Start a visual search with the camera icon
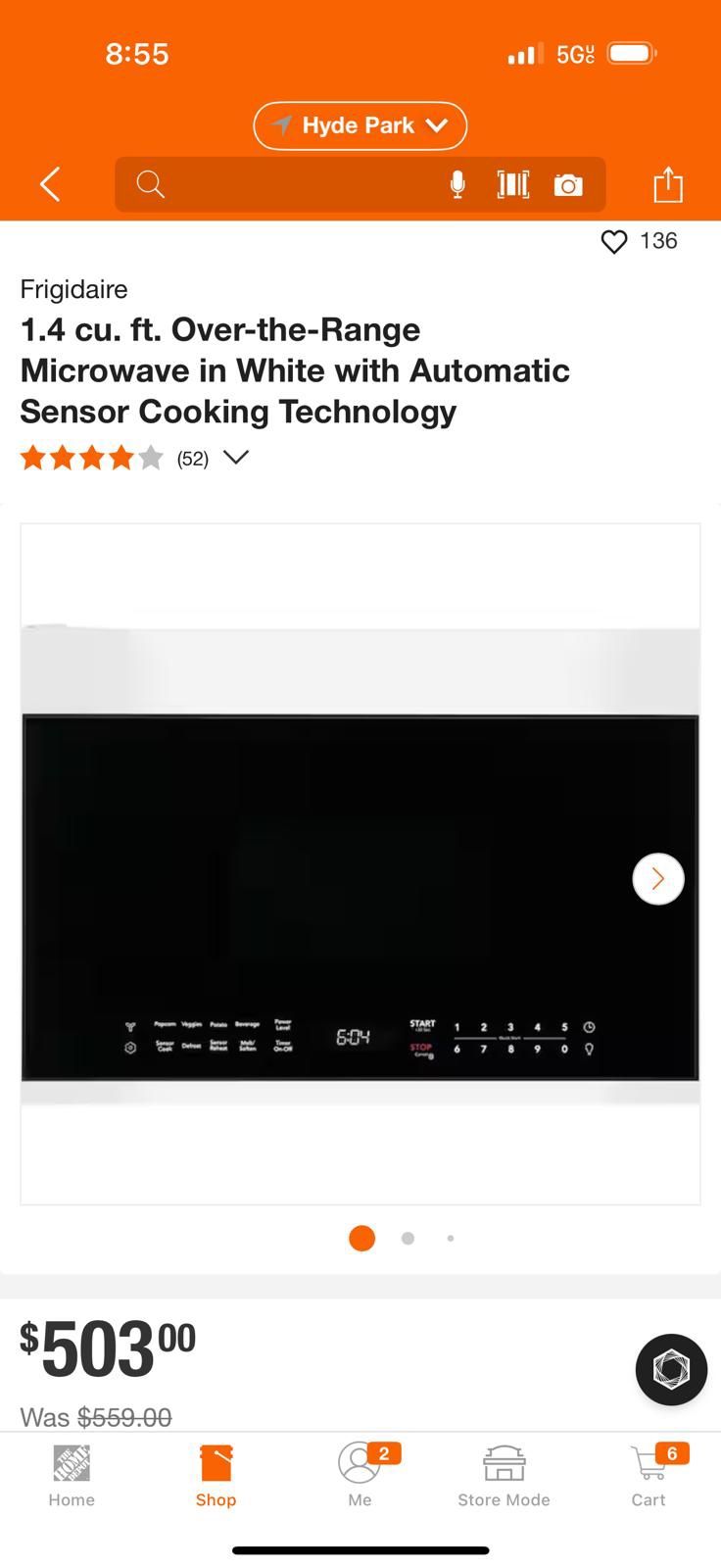Image resolution: width=721 pixels, height=1568 pixels. coord(568,183)
